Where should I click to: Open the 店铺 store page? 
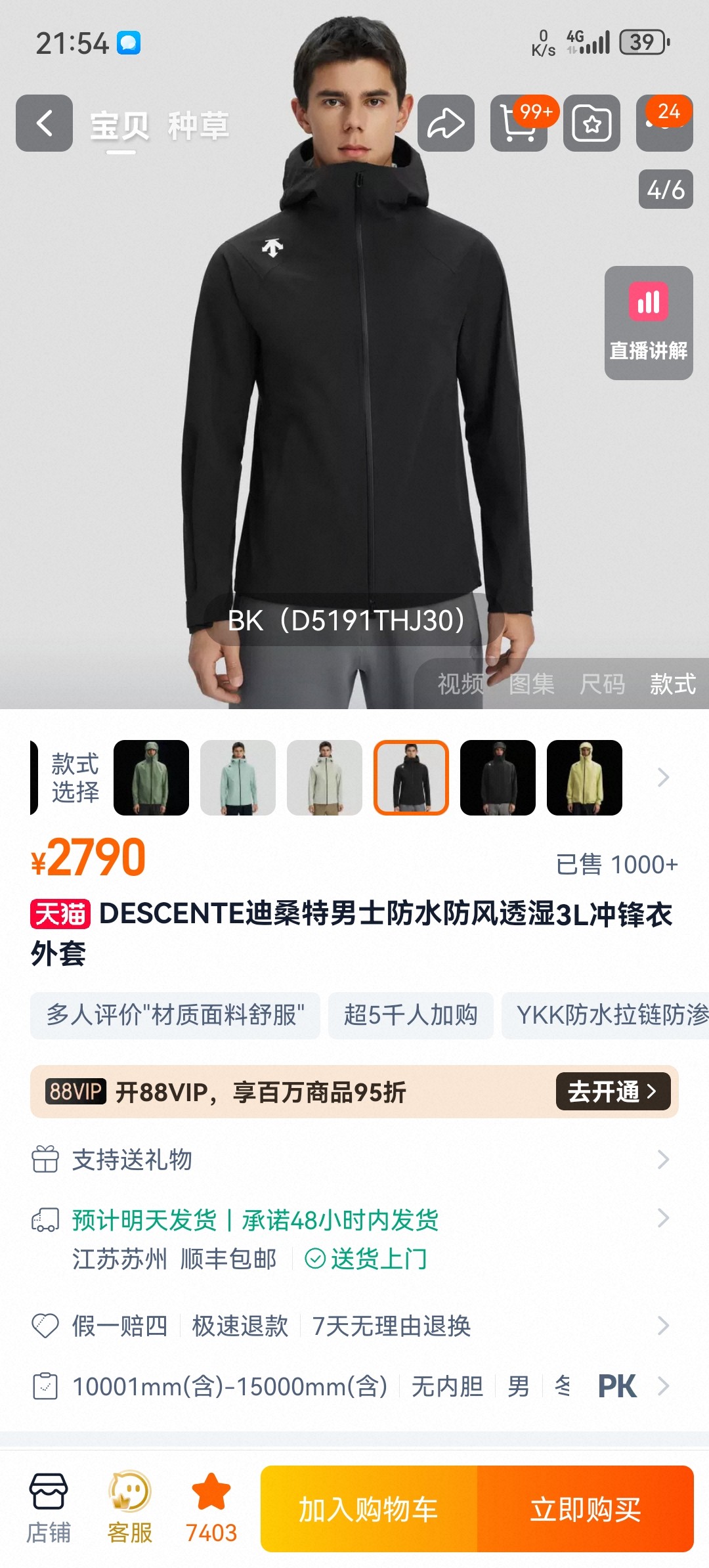click(x=49, y=1508)
